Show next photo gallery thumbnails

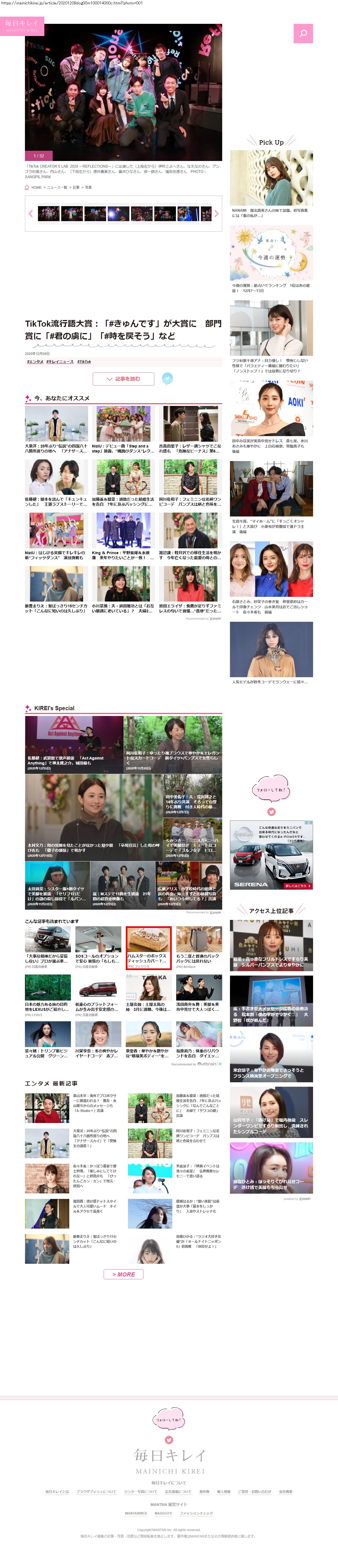(x=216, y=214)
